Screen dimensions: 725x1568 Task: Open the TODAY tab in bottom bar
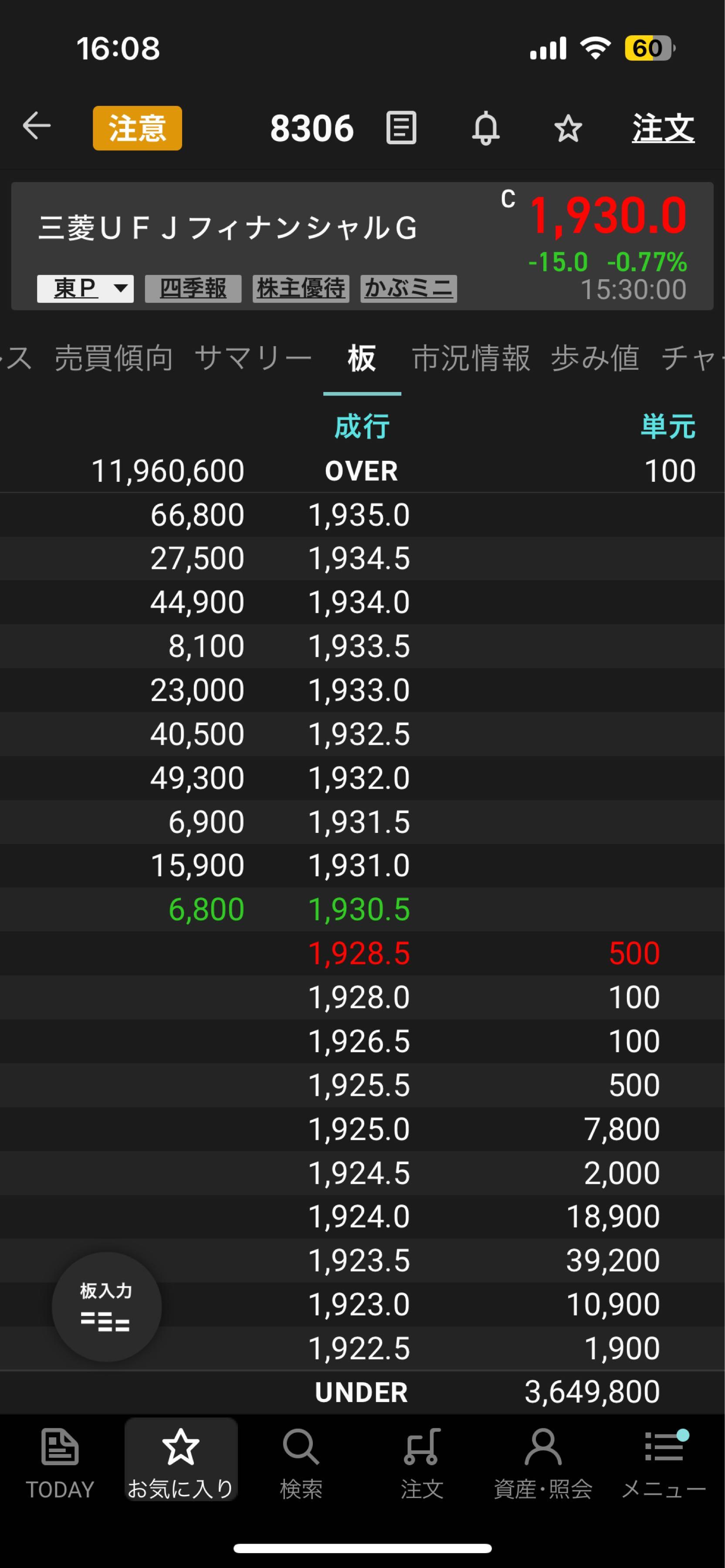click(60, 1462)
